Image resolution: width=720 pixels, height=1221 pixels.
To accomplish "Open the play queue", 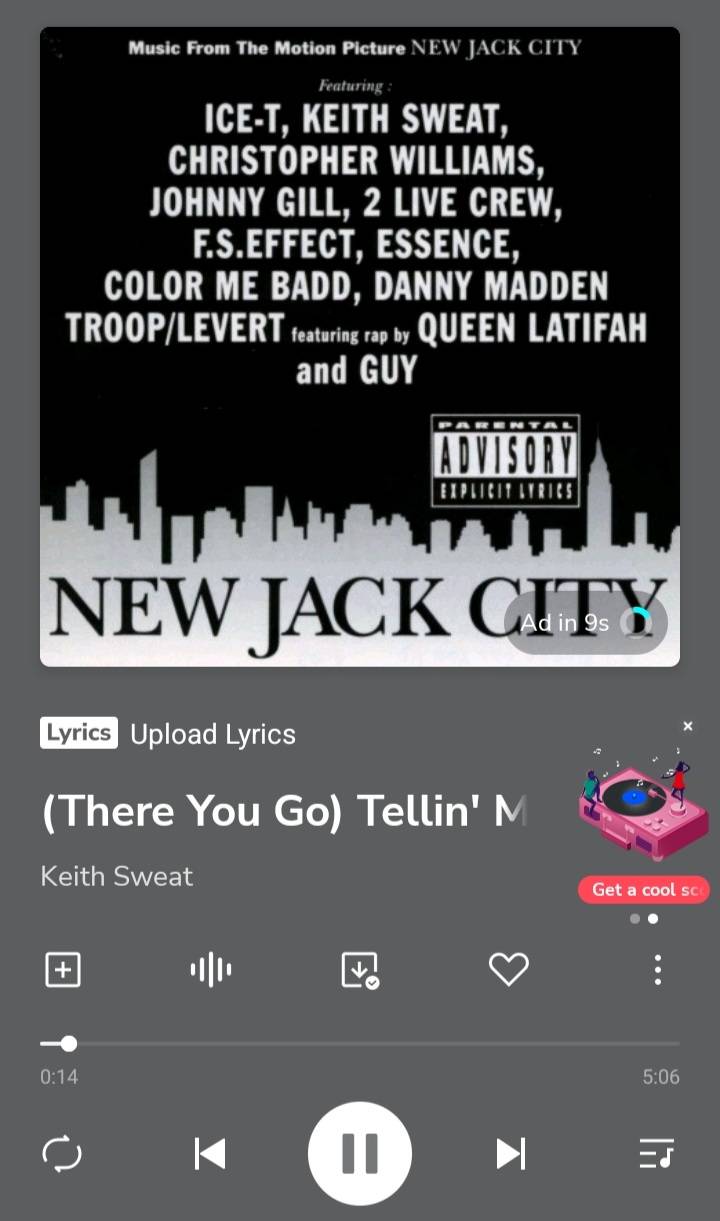I will 657,1154.
